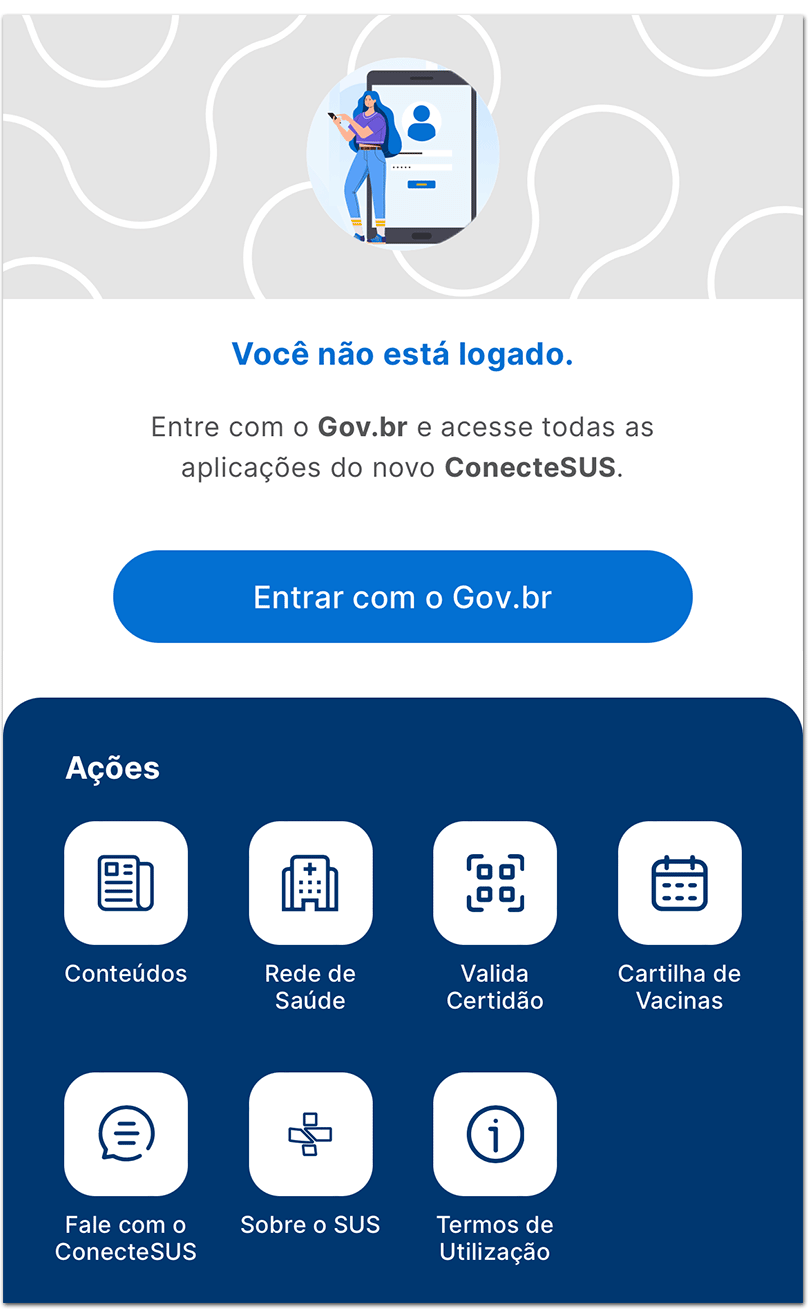
Task: View Sobre o SUS
Action: tap(310, 1134)
